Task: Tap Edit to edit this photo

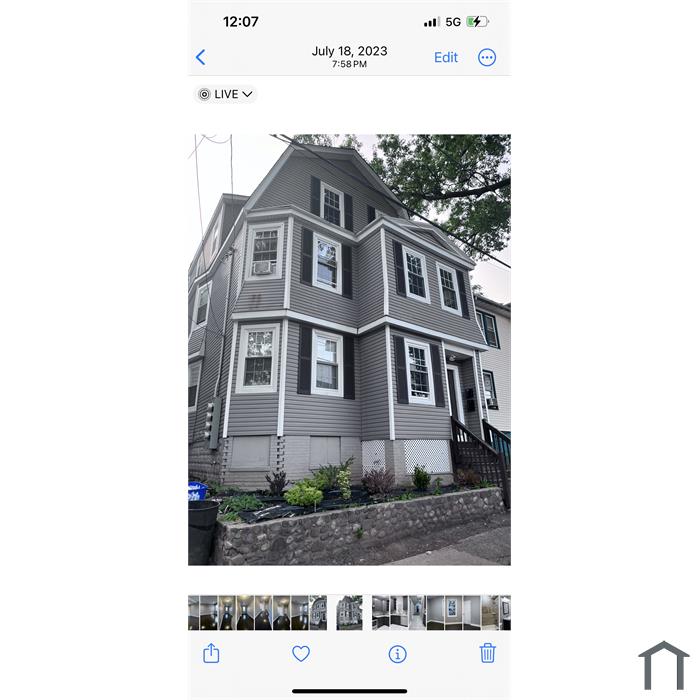Action: point(445,57)
